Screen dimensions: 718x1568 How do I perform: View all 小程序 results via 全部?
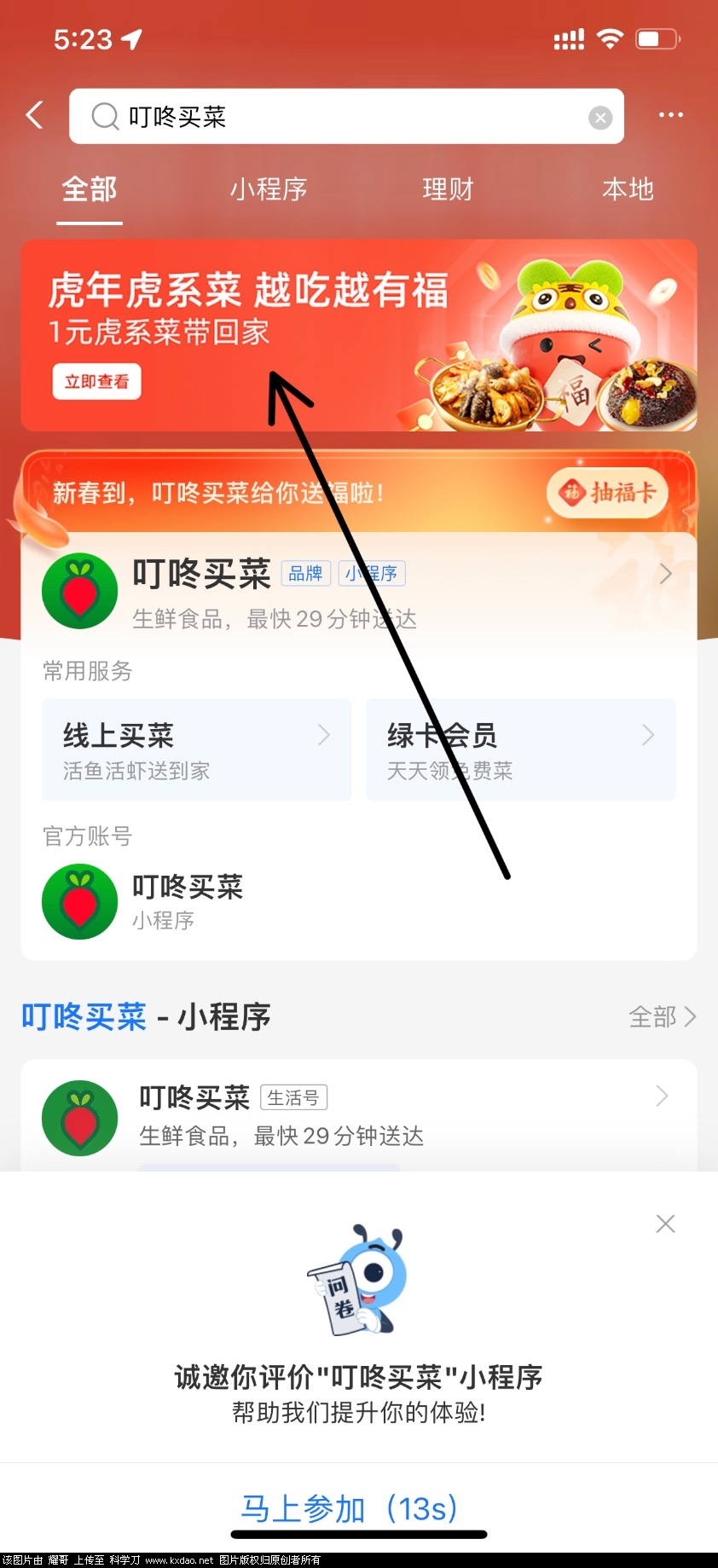pyautogui.click(x=662, y=1016)
